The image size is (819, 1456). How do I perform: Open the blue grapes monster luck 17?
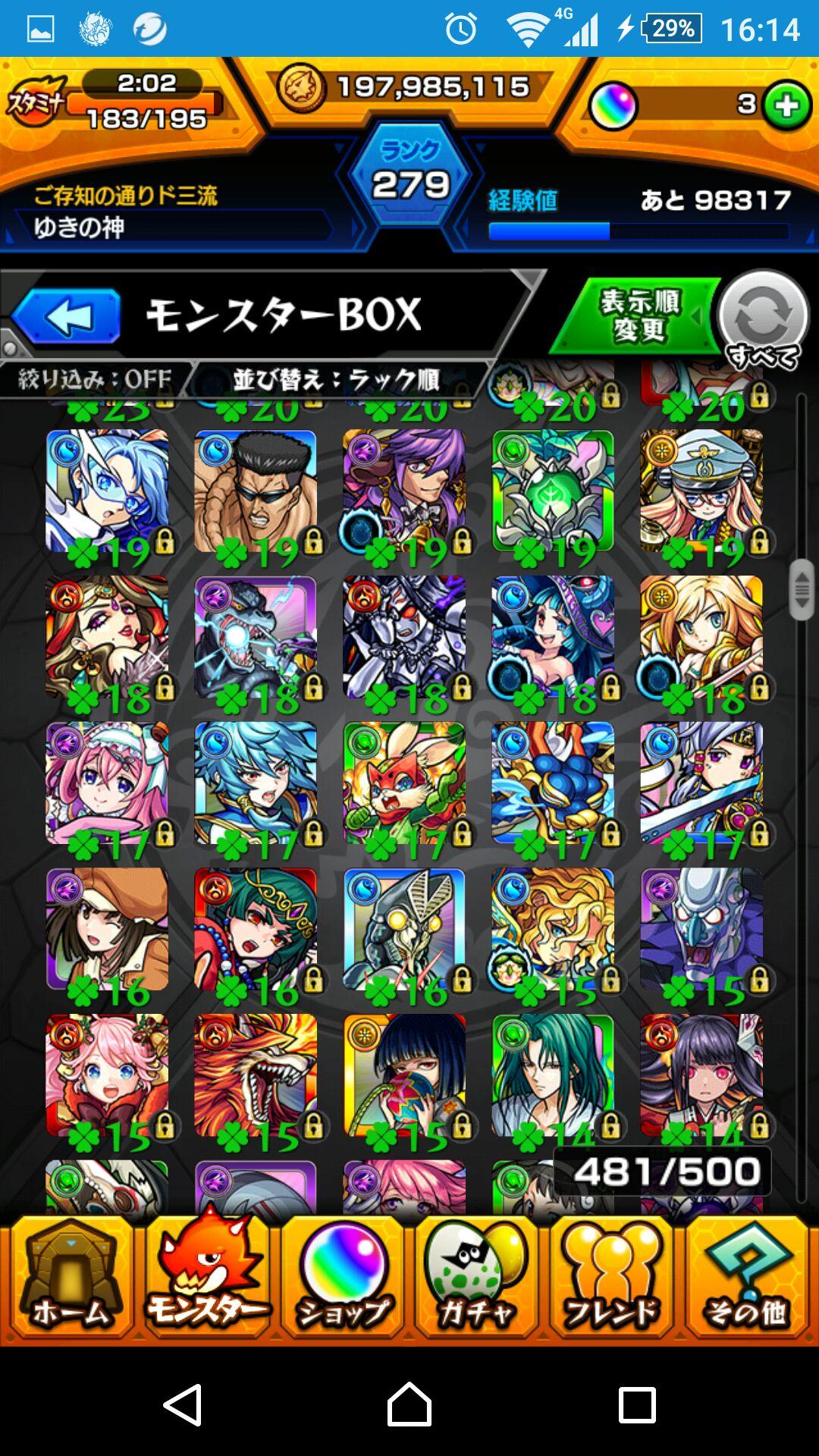click(x=553, y=784)
